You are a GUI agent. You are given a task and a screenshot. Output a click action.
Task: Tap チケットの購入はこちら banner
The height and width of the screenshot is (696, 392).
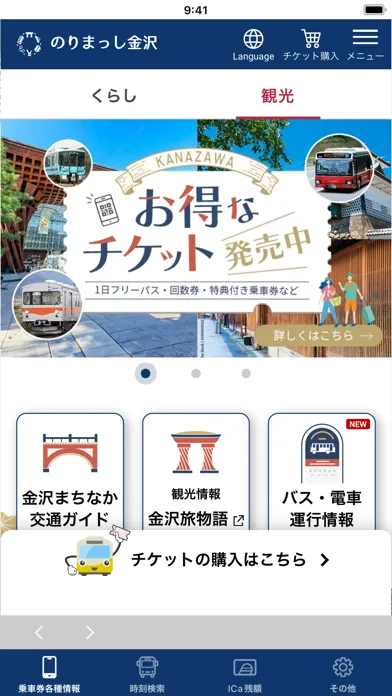(x=196, y=560)
